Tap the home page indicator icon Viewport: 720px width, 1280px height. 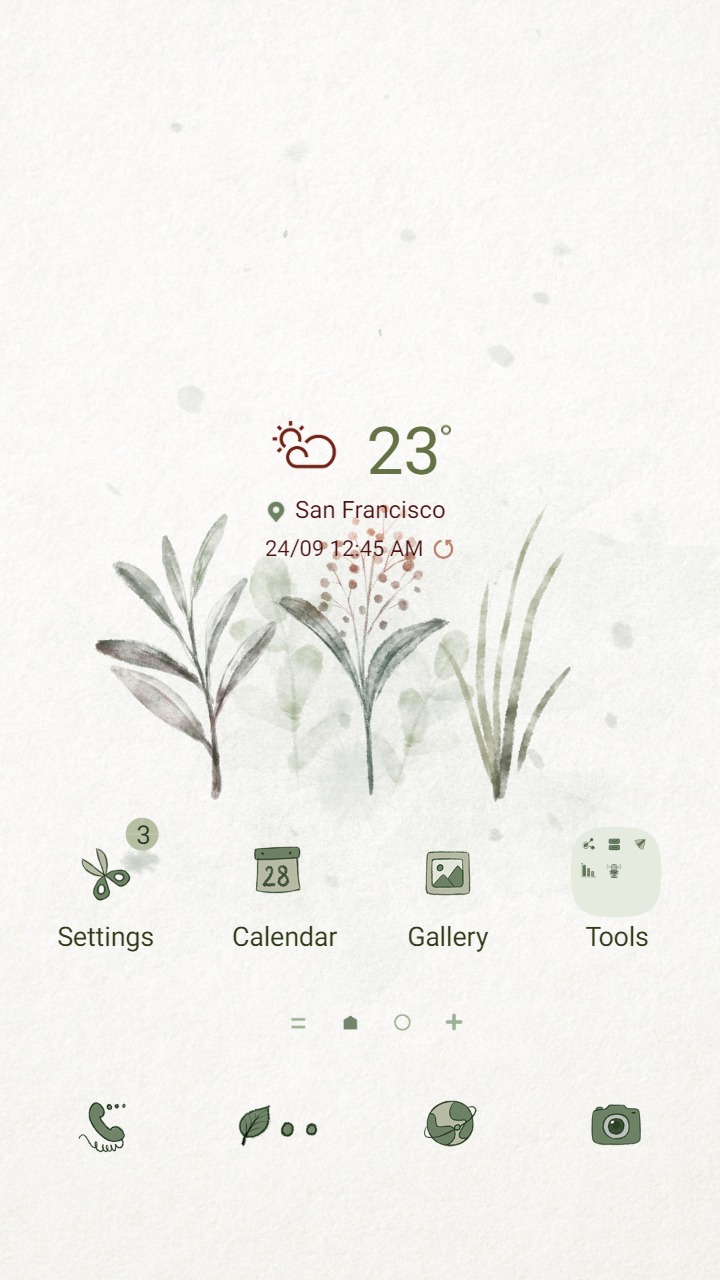(350, 1024)
